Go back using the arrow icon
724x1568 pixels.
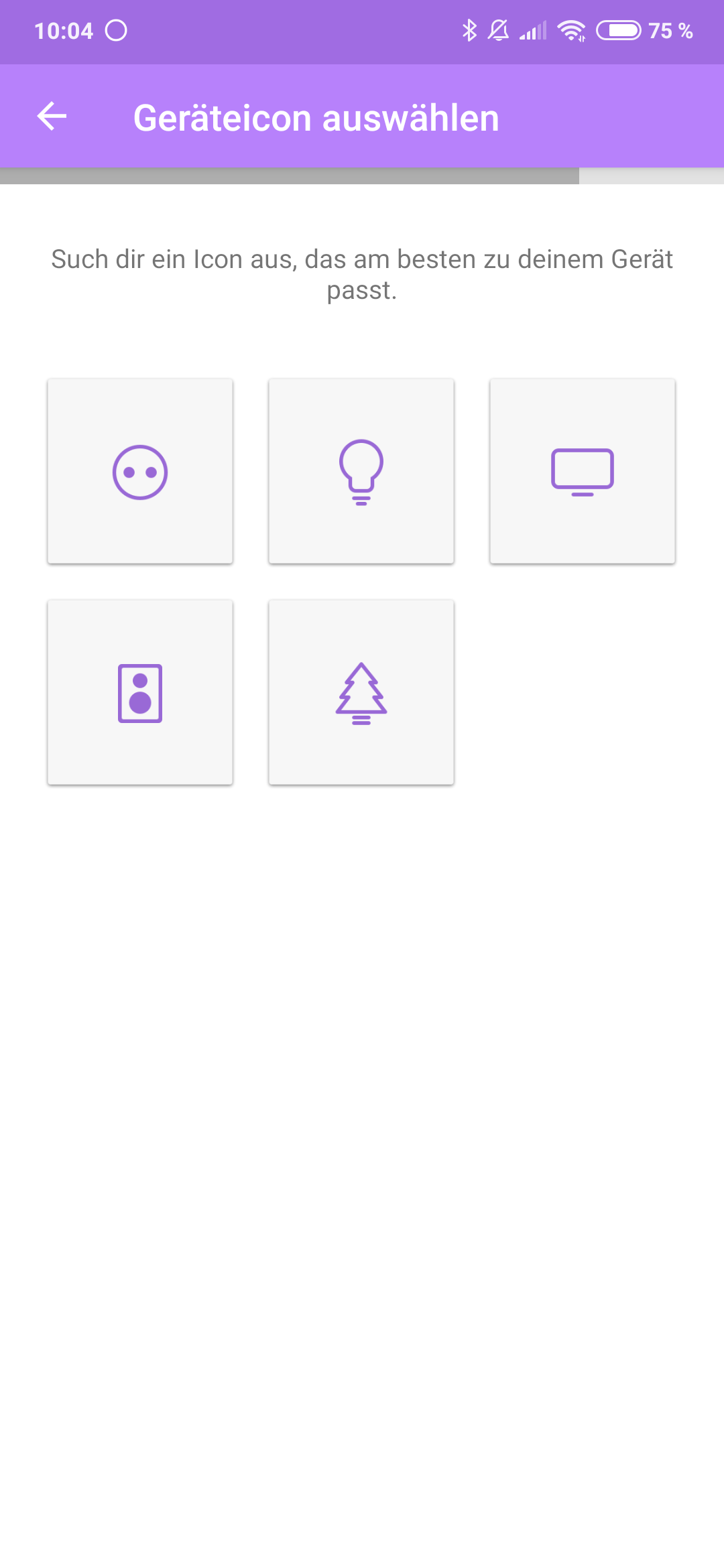coord(52,117)
